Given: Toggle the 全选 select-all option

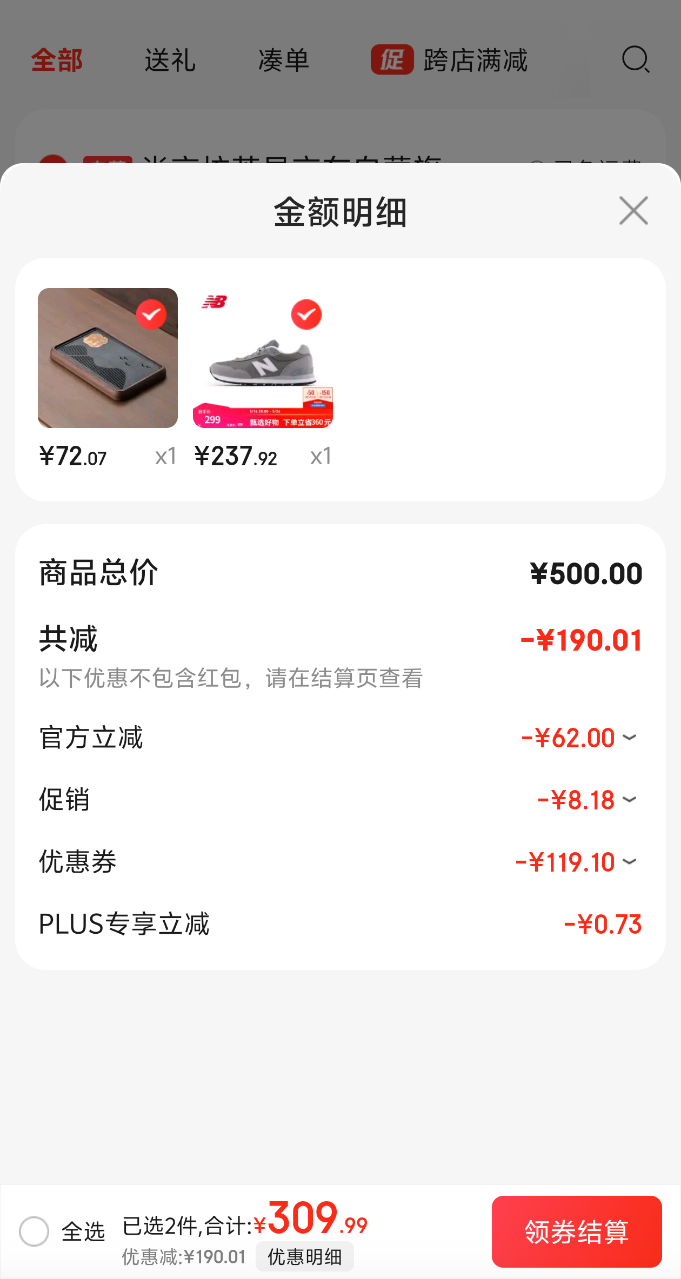Looking at the screenshot, I should tap(34, 1231).
